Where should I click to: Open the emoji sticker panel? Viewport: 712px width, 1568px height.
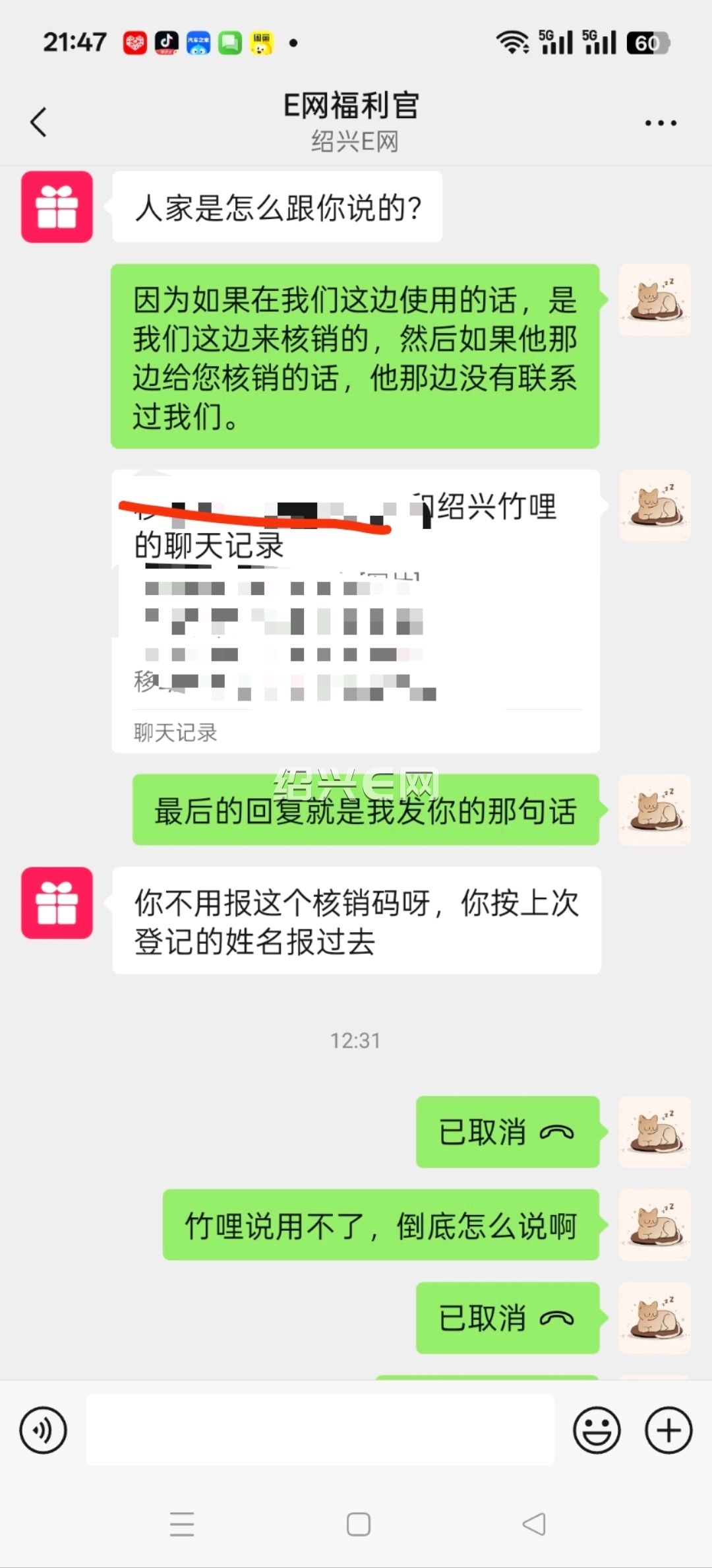pyautogui.click(x=597, y=1430)
